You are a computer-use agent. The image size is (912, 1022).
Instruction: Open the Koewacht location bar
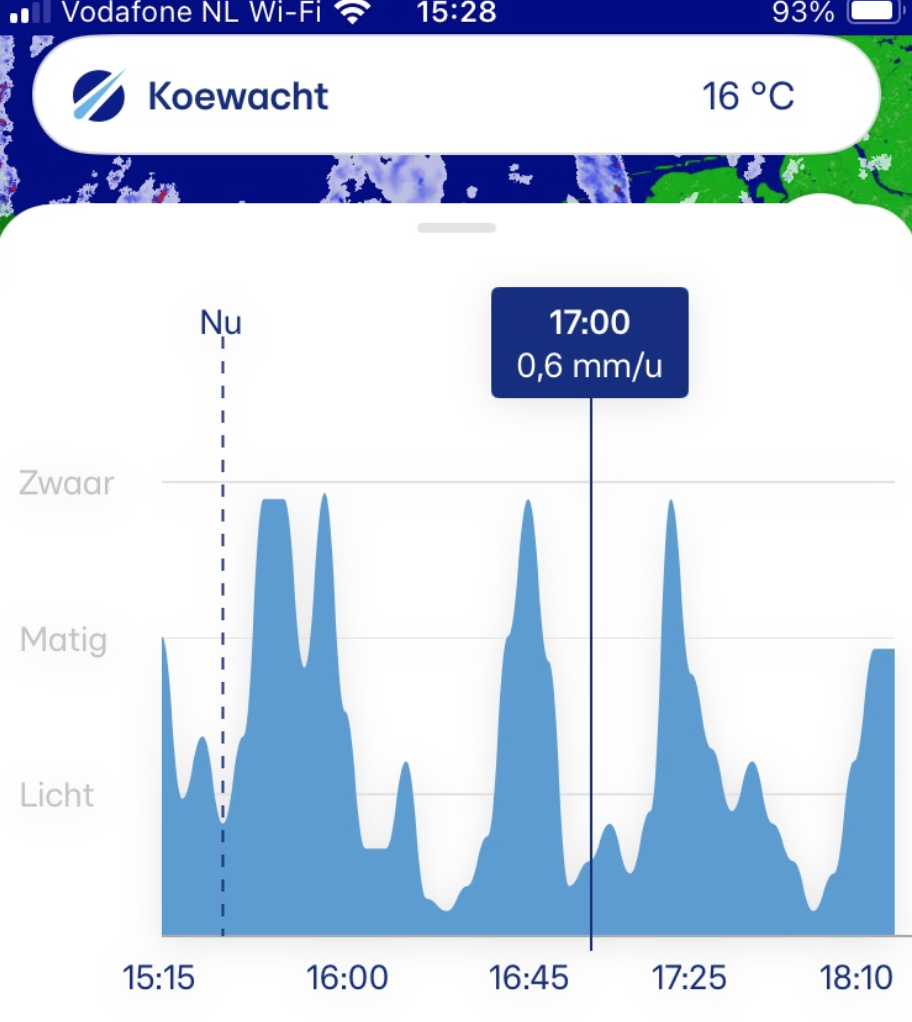click(x=456, y=97)
